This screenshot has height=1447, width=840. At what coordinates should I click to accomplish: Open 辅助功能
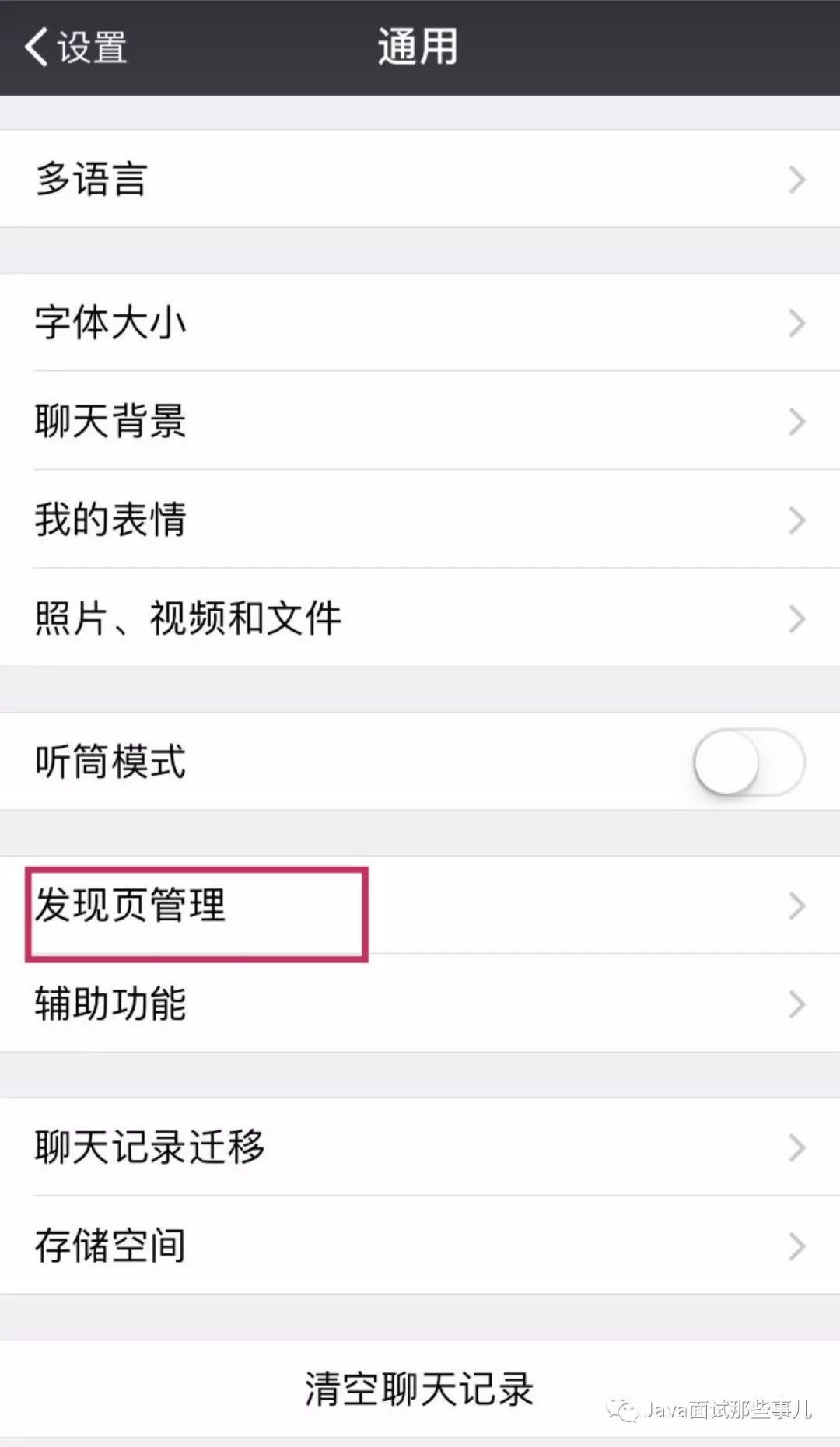pyautogui.click(x=420, y=1004)
